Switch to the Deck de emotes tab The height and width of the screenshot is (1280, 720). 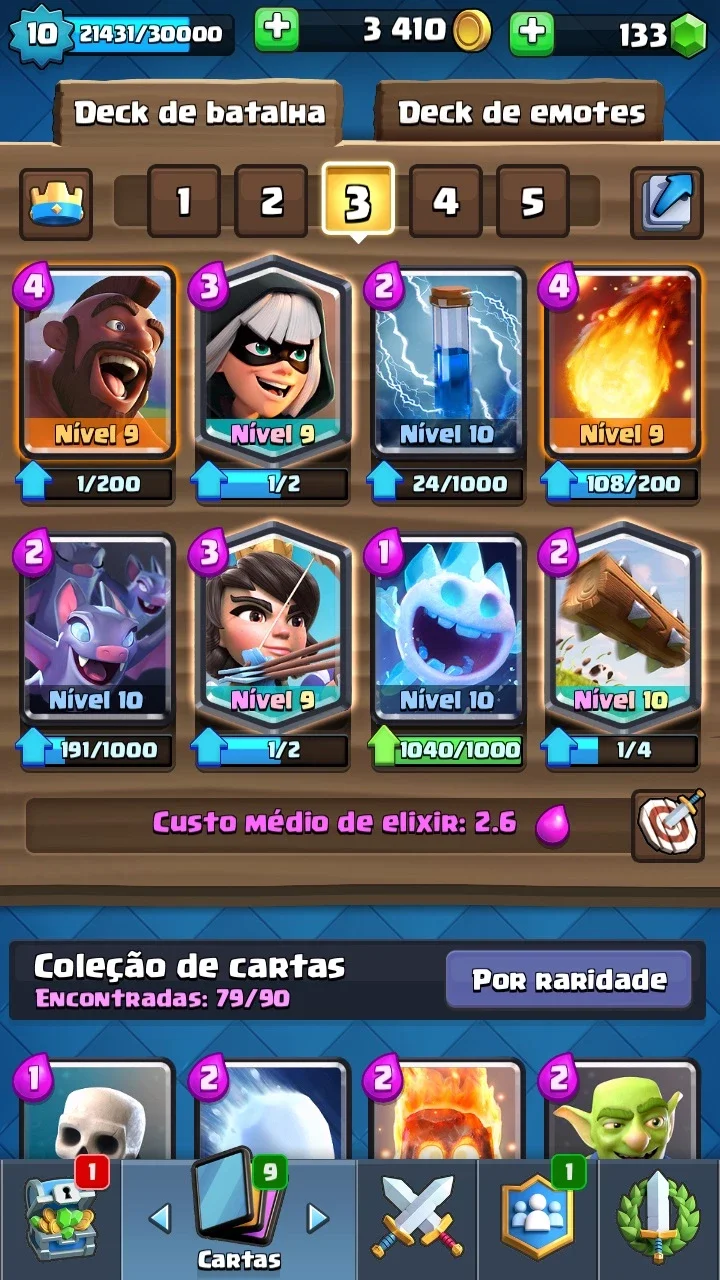tap(521, 112)
